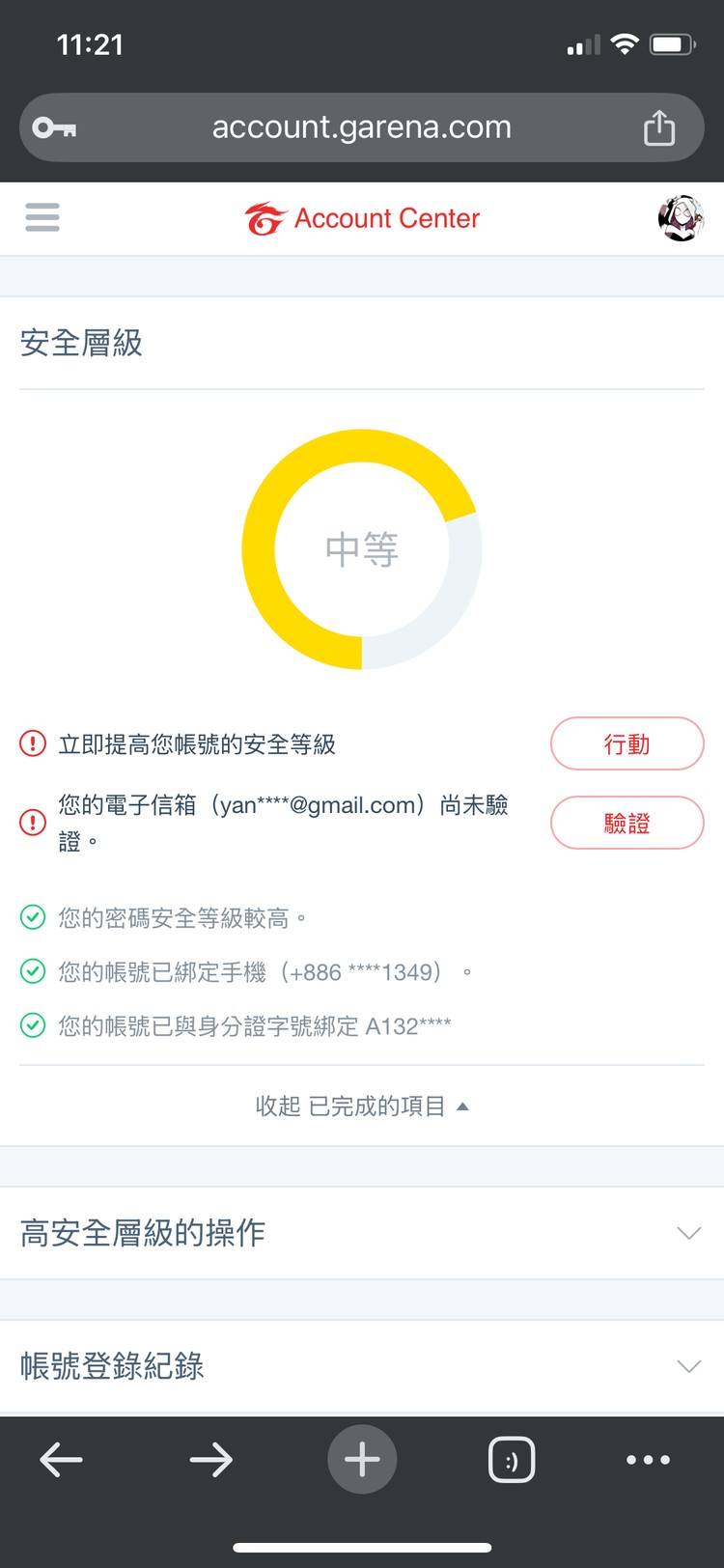This screenshot has width=724, height=1568.
Task: Open the hamburger menu
Action: point(42,217)
